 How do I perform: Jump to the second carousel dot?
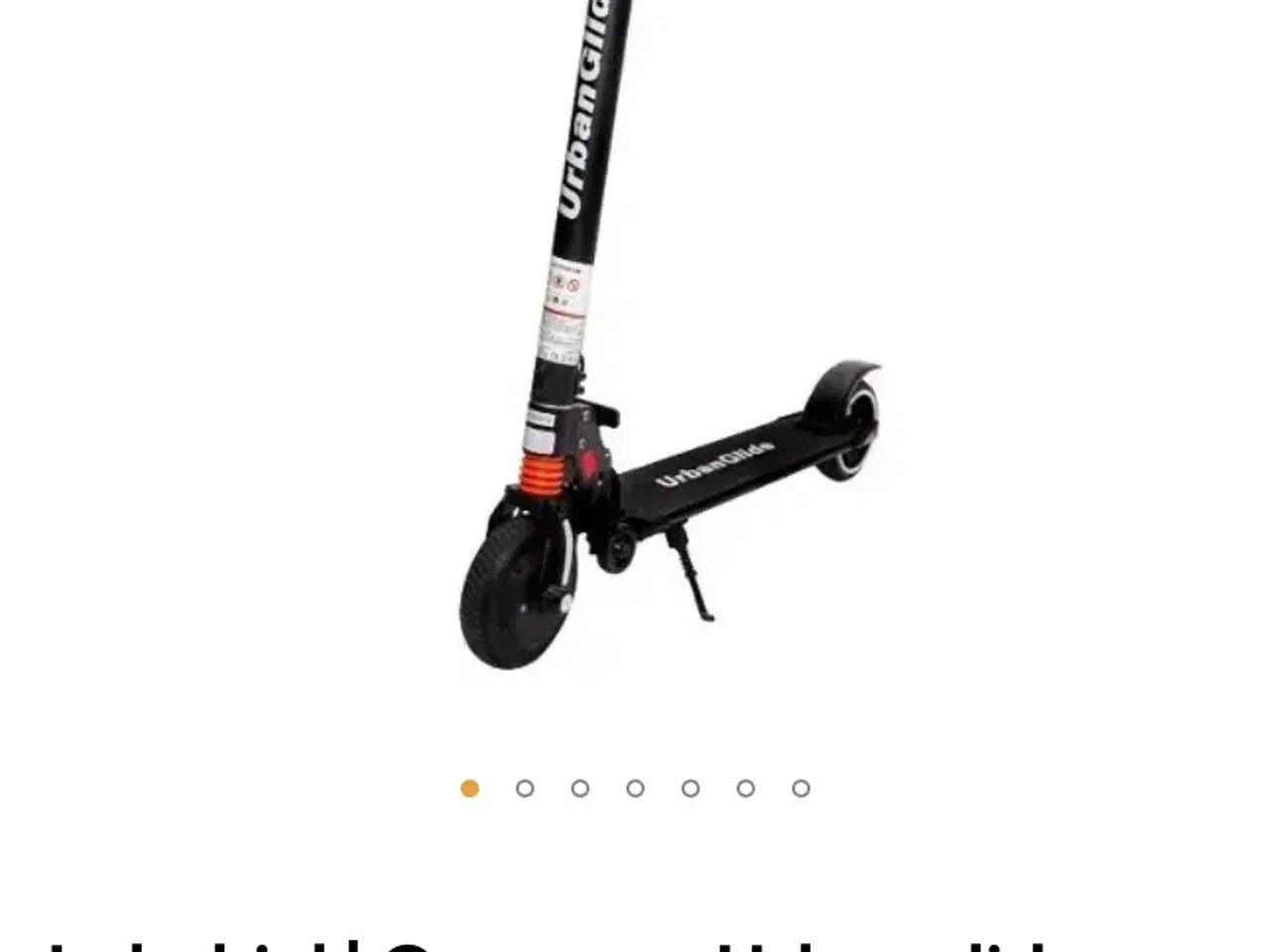click(525, 788)
